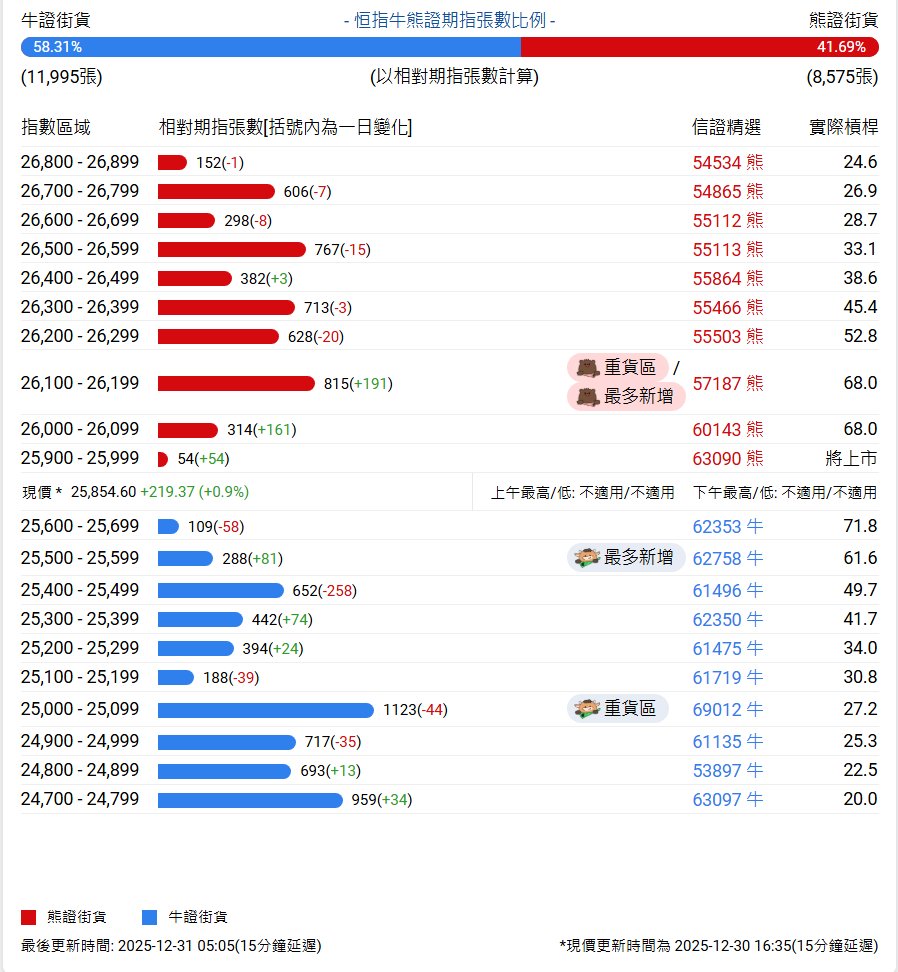Open bear warrant 54865 link
Image resolution: width=898 pixels, height=972 pixels.
pyautogui.click(x=727, y=191)
